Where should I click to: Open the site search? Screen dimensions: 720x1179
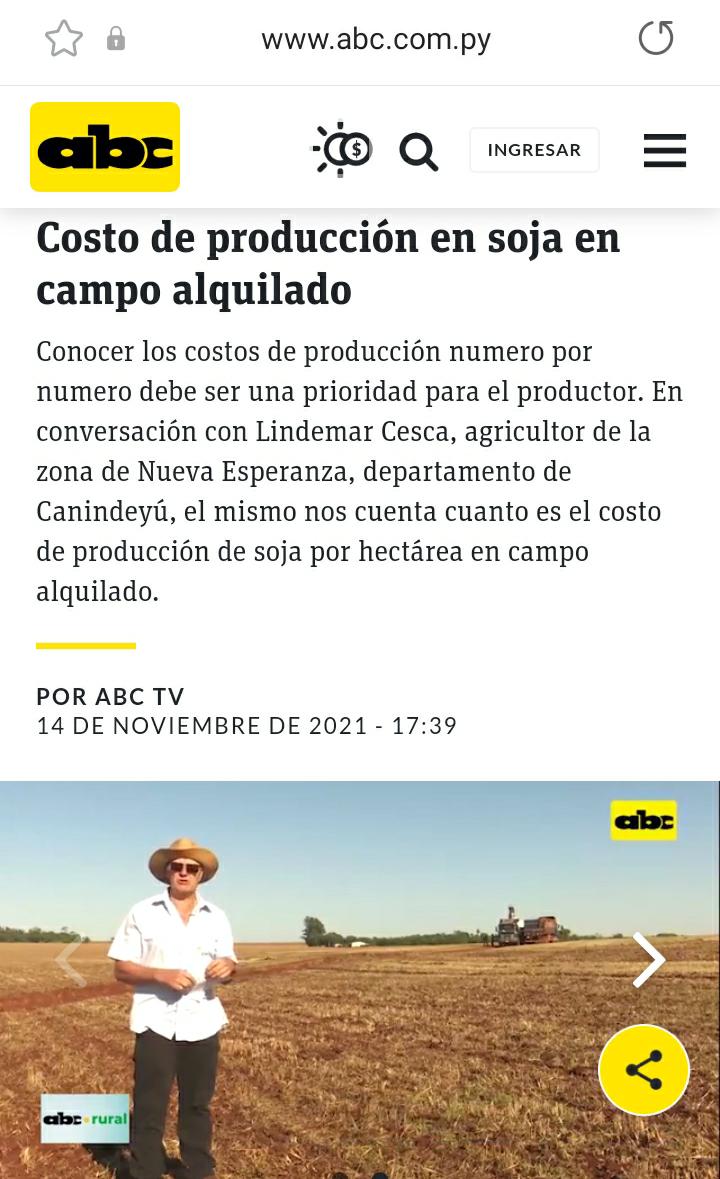[x=419, y=152]
